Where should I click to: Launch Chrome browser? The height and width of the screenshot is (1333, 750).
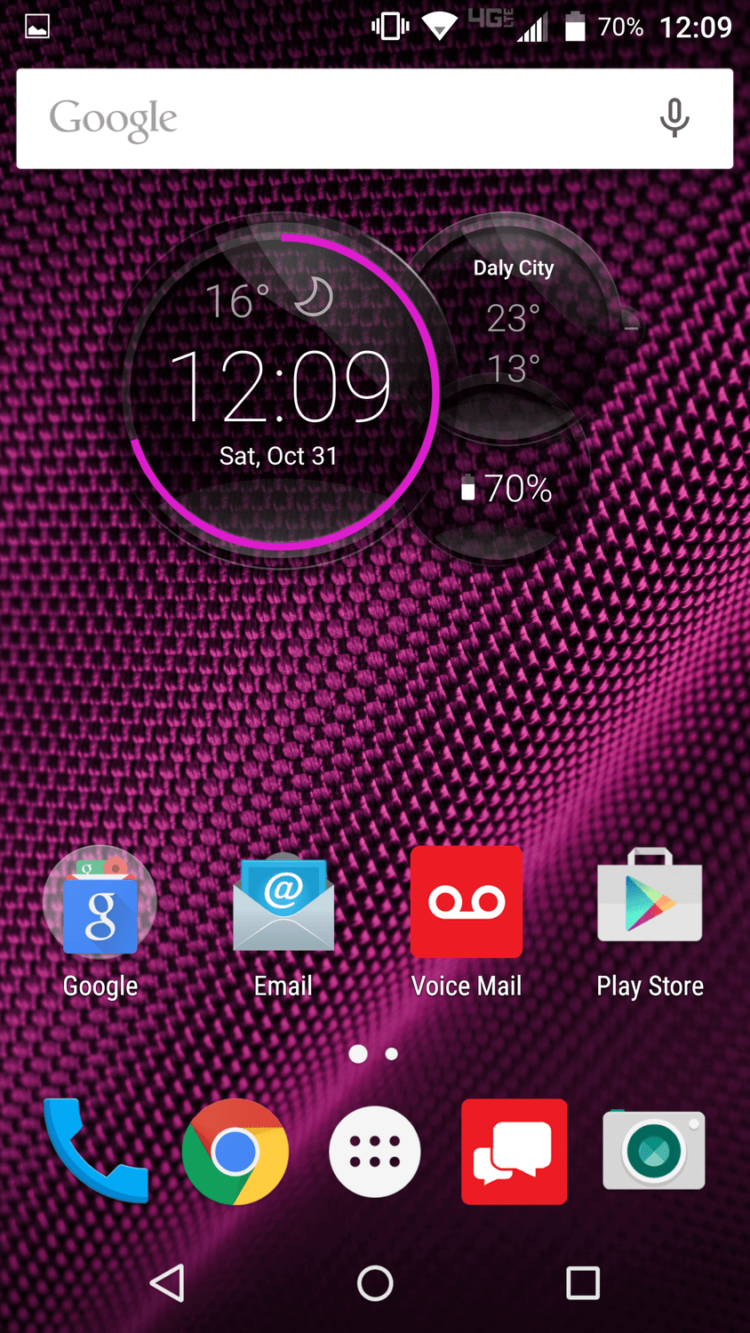tap(235, 1151)
